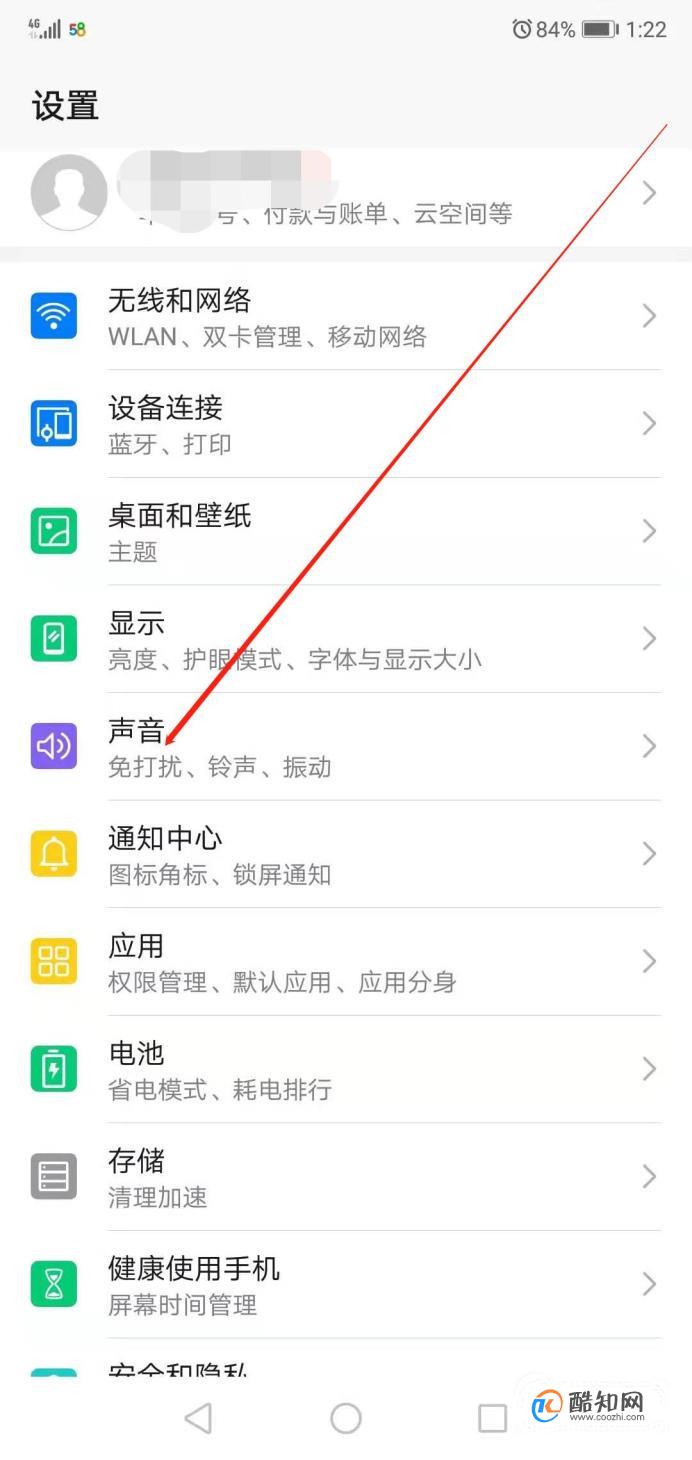Screen dimensions: 692x1460
Task: Open 健康使用手机 settings
Action: click(345, 1284)
